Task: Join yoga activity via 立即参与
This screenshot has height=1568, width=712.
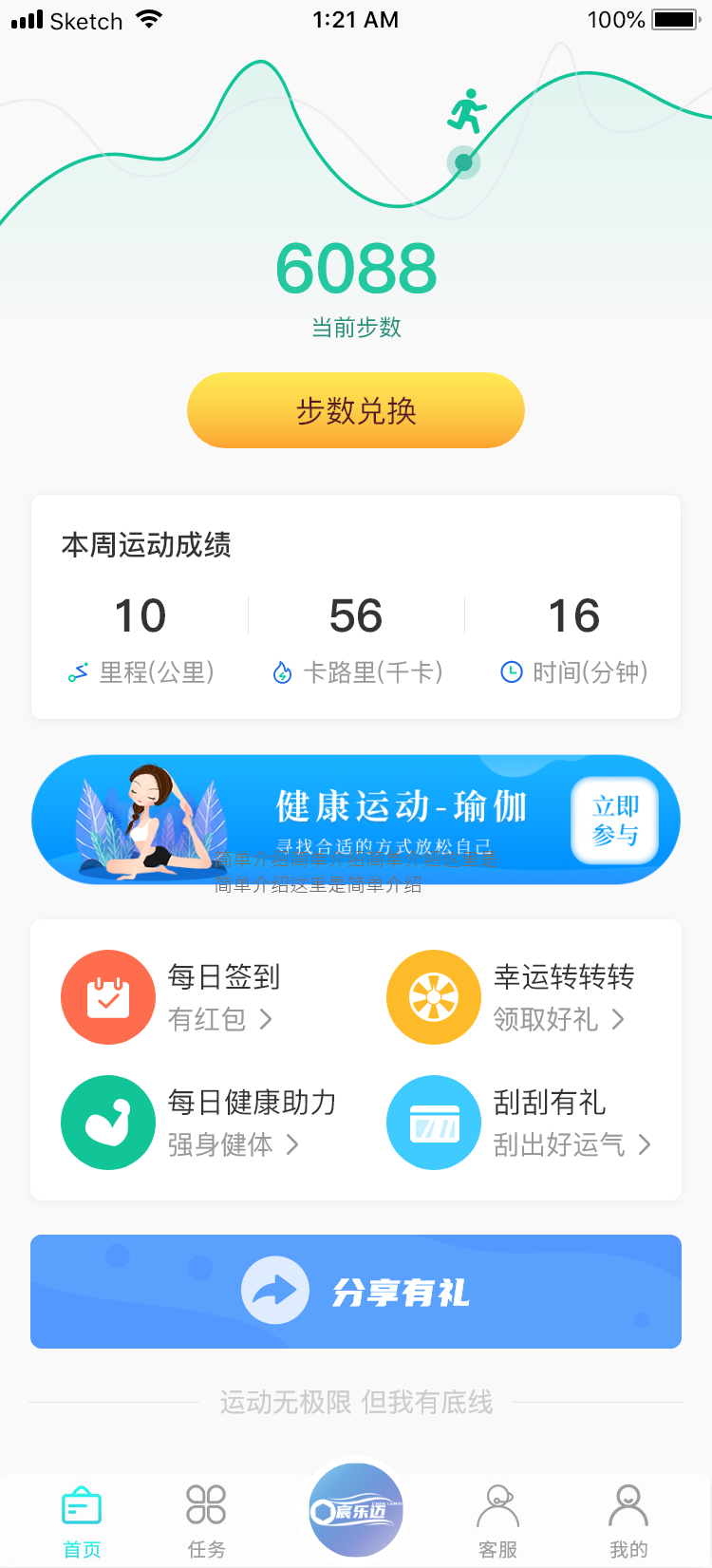Action: click(614, 821)
